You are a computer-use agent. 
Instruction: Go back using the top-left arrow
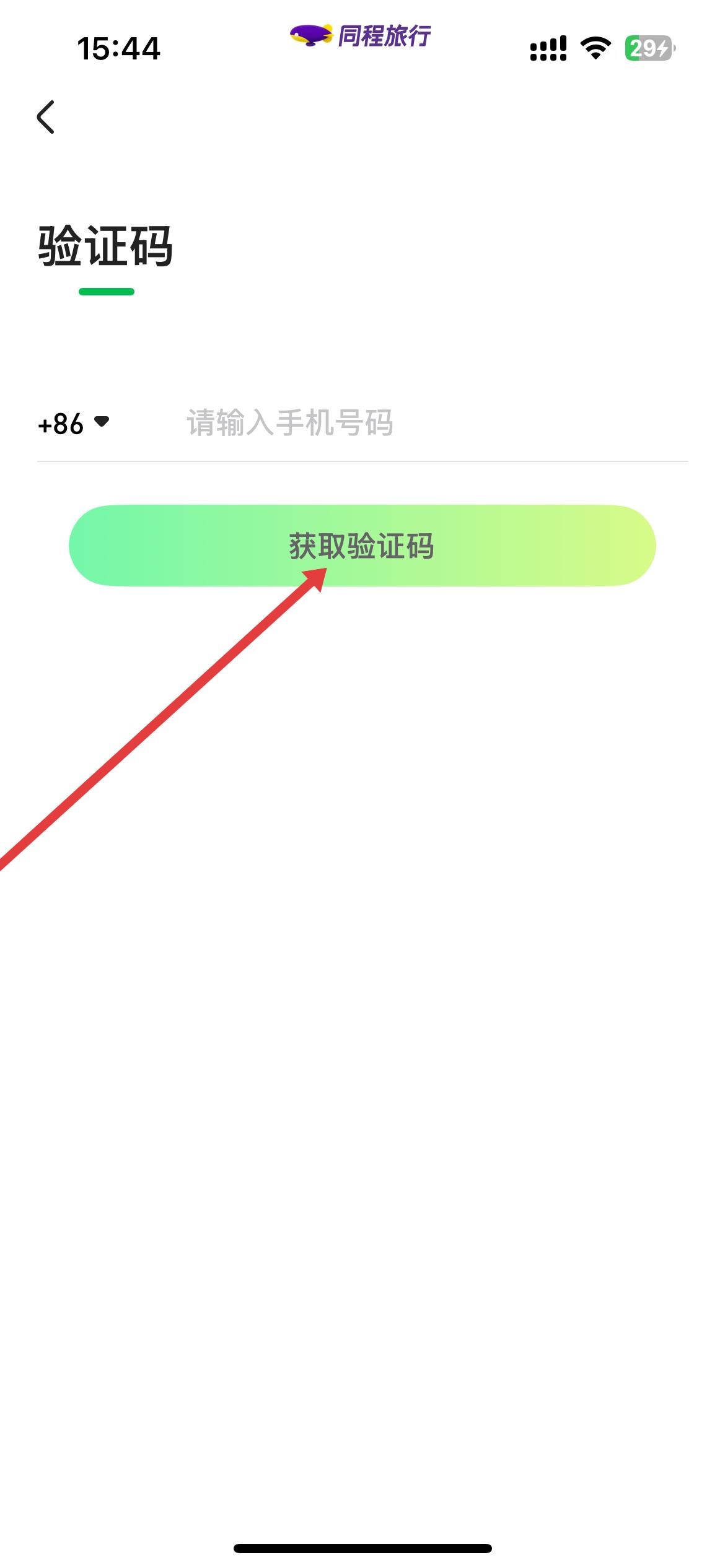46,117
